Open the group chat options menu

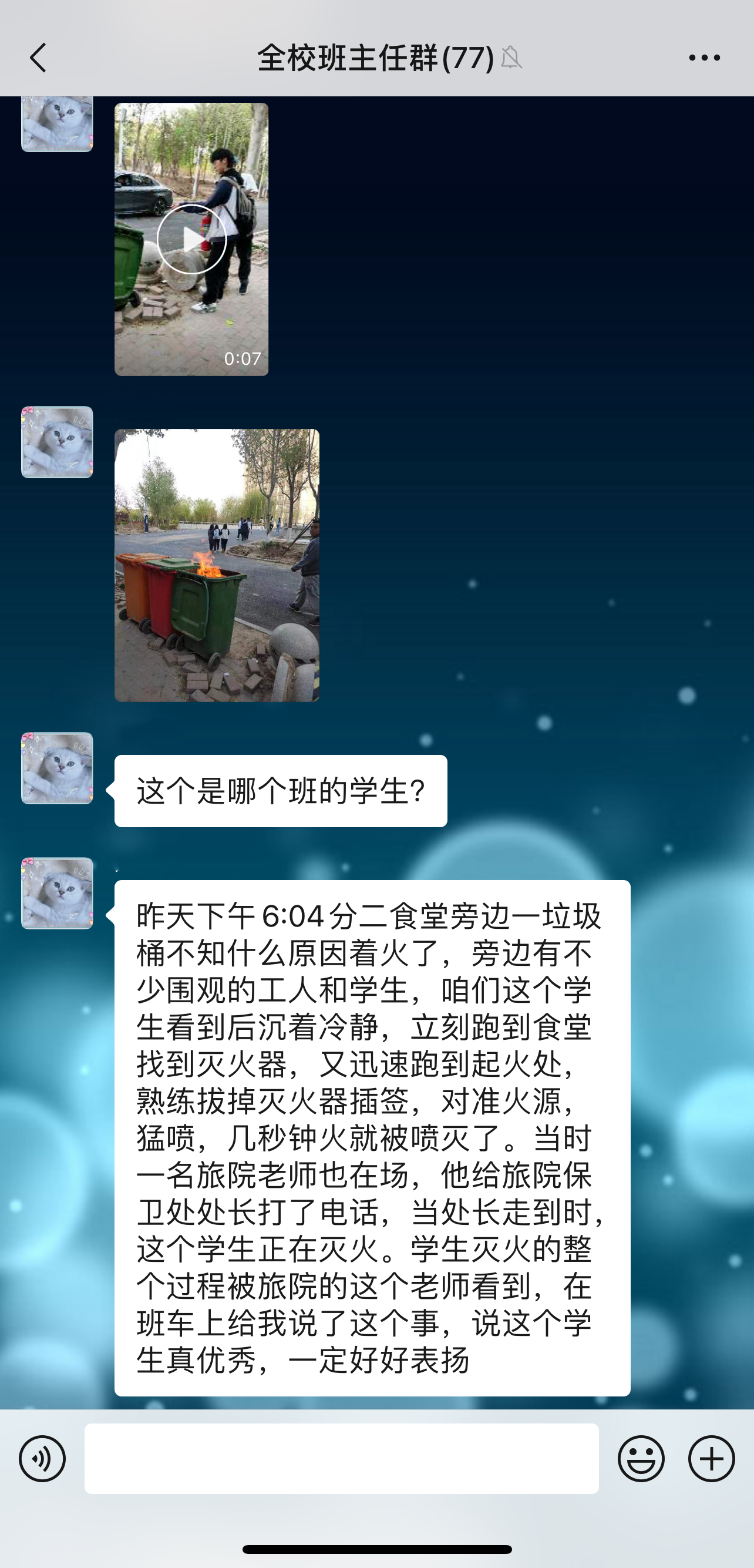click(x=704, y=58)
